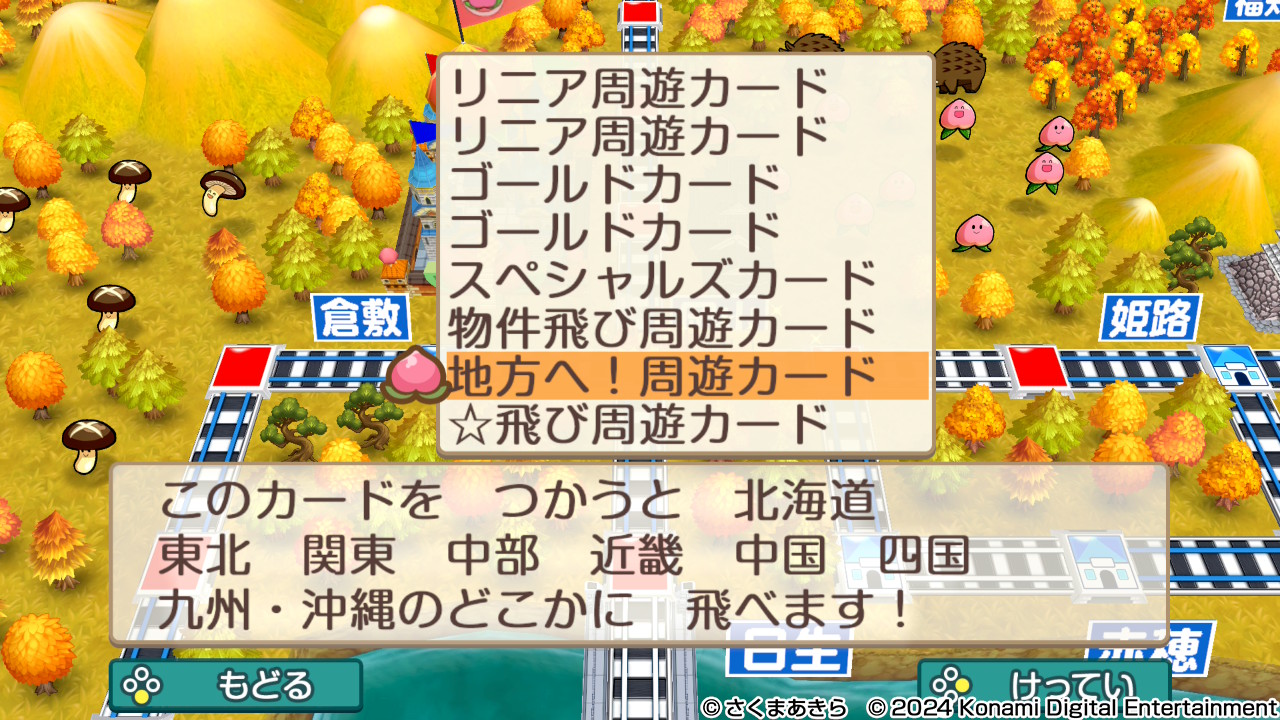Confirm with the けってい button

1044,687
